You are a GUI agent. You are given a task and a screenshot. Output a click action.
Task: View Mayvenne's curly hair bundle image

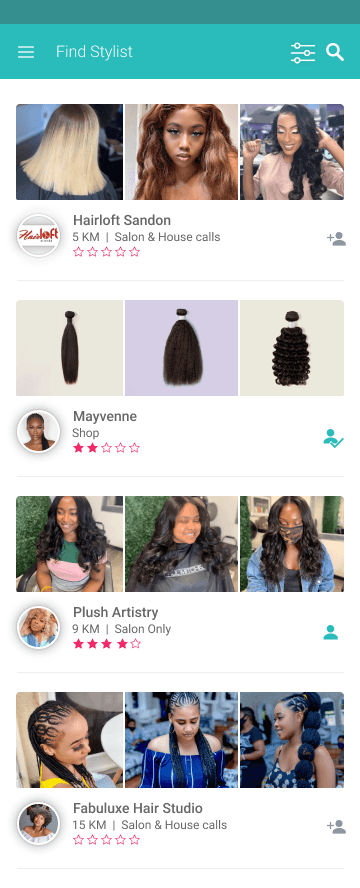pos(292,348)
